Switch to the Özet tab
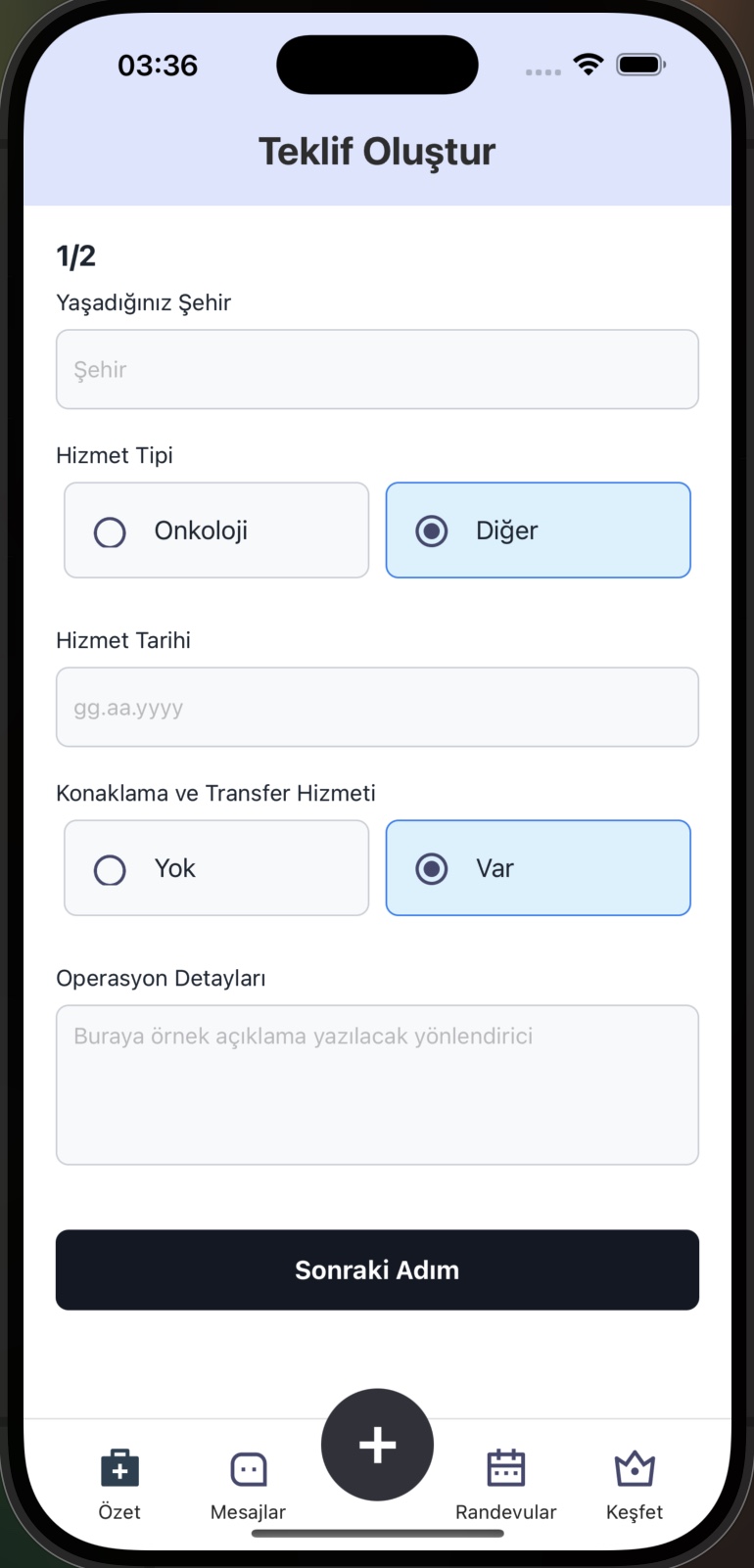 point(119,1483)
